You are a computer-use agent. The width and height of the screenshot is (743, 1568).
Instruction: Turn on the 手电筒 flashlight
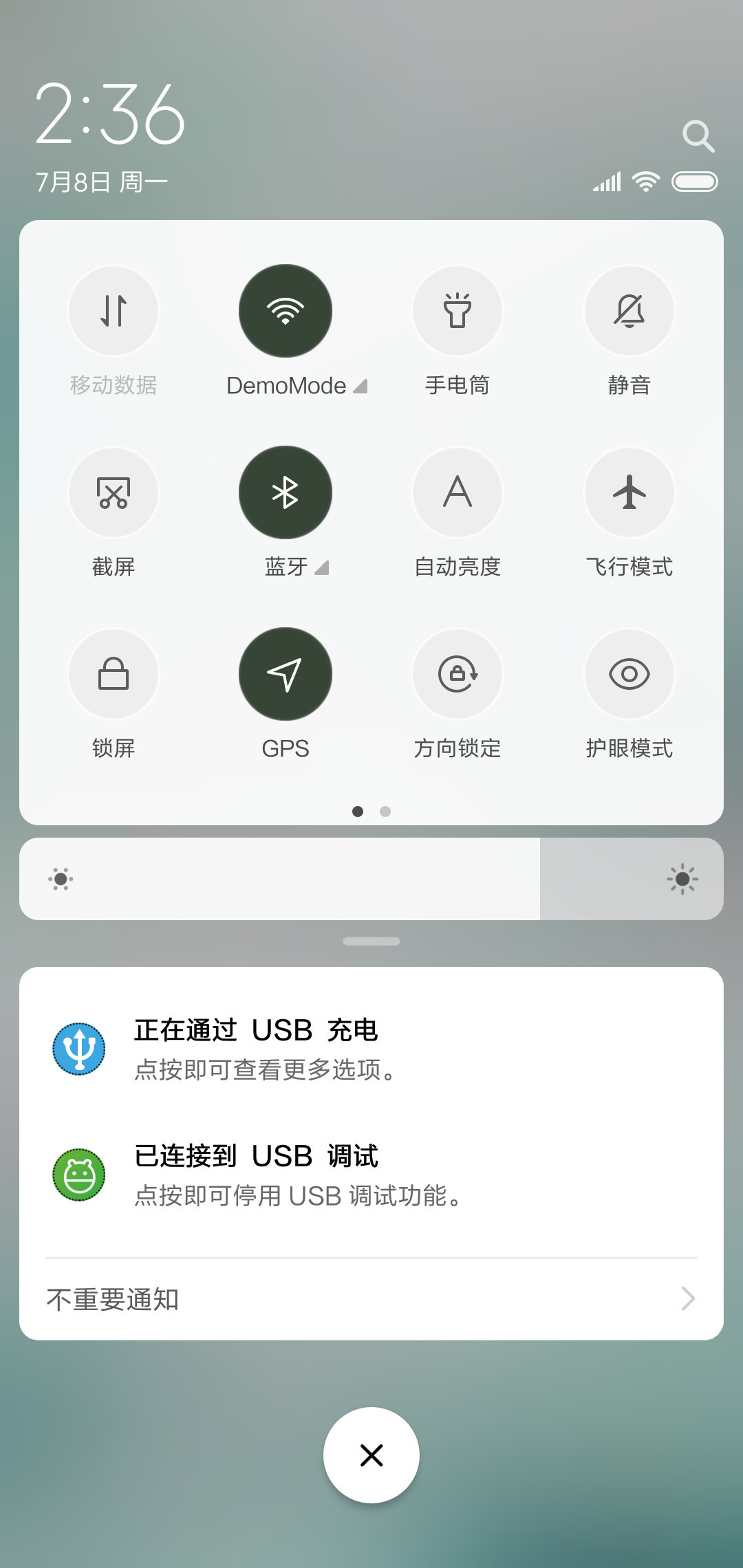pos(457,311)
